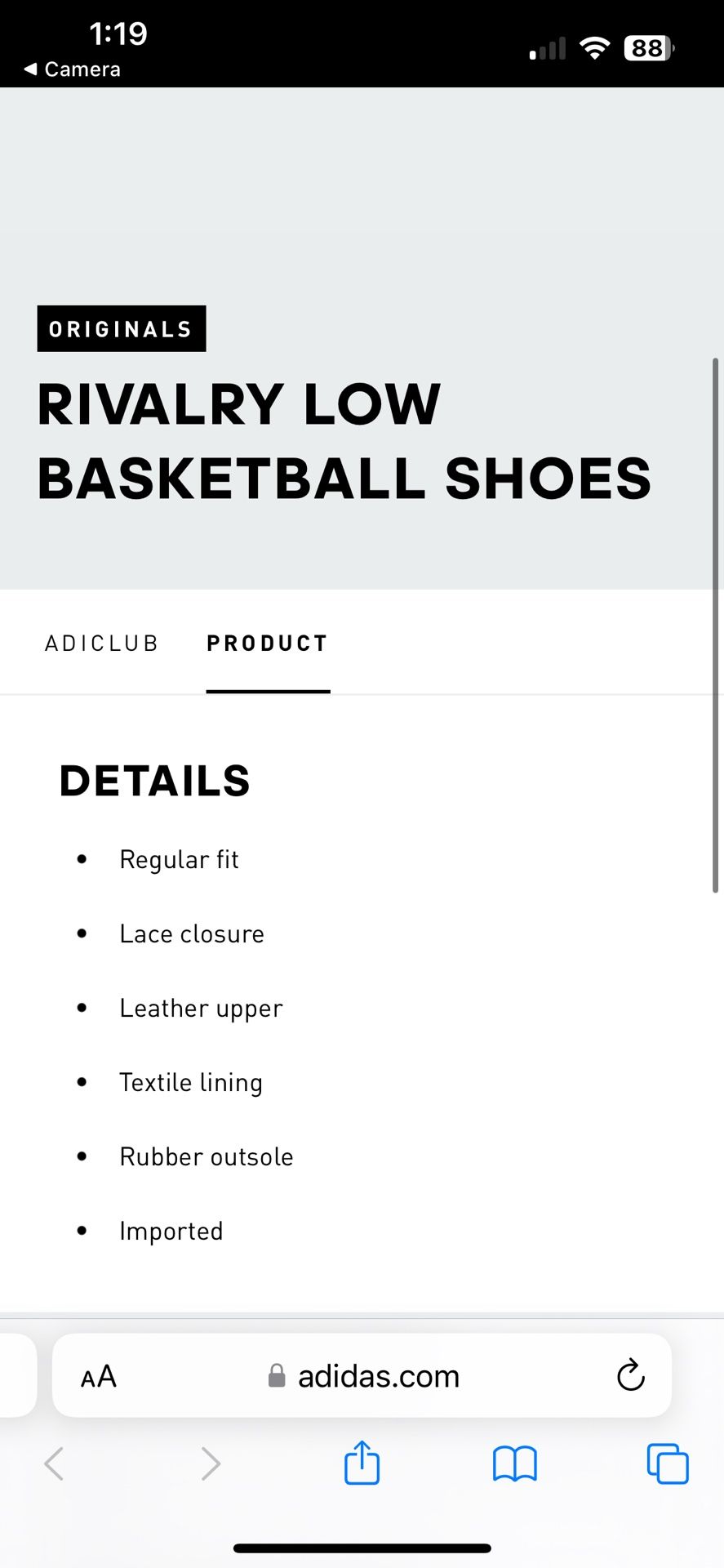Switch to the ADICLUB tab

[x=101, y=644]
